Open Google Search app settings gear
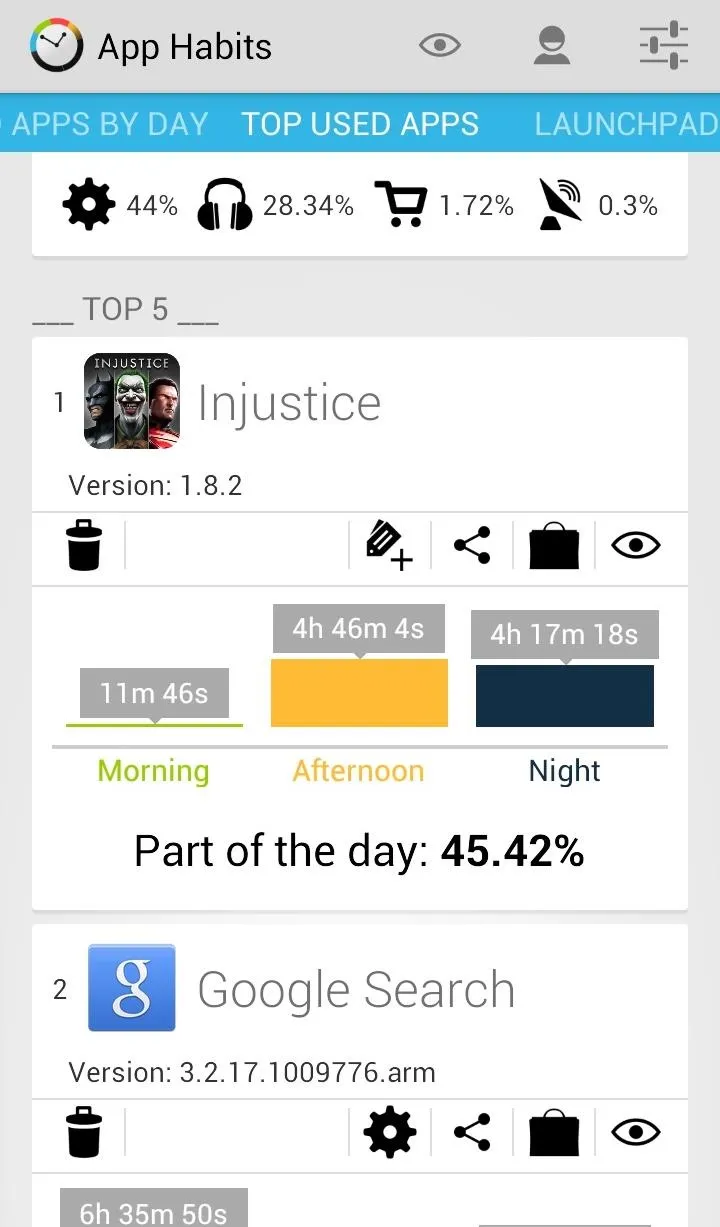 pyautogui.click(x=389, y=1132)
